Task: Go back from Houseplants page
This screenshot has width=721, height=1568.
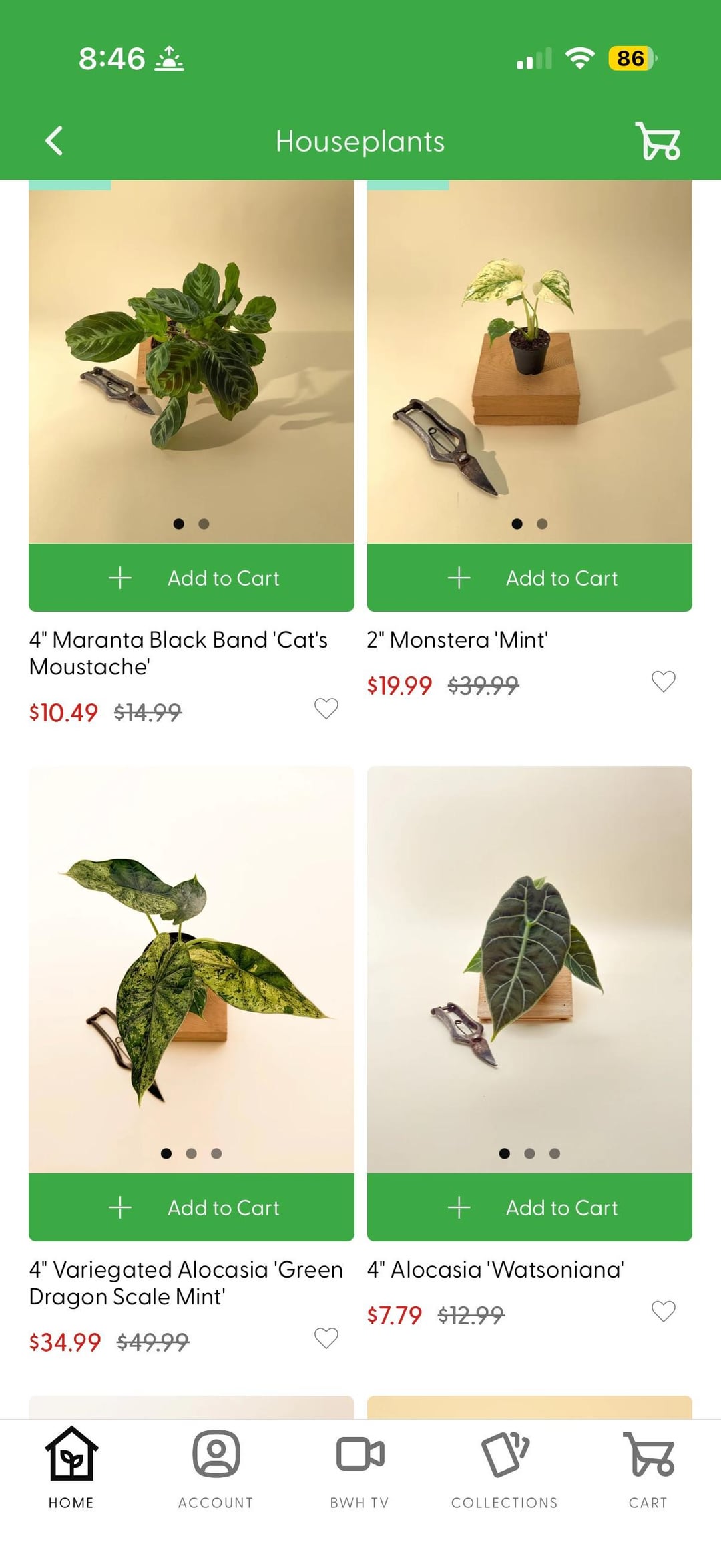Action: tap(54, 141)
